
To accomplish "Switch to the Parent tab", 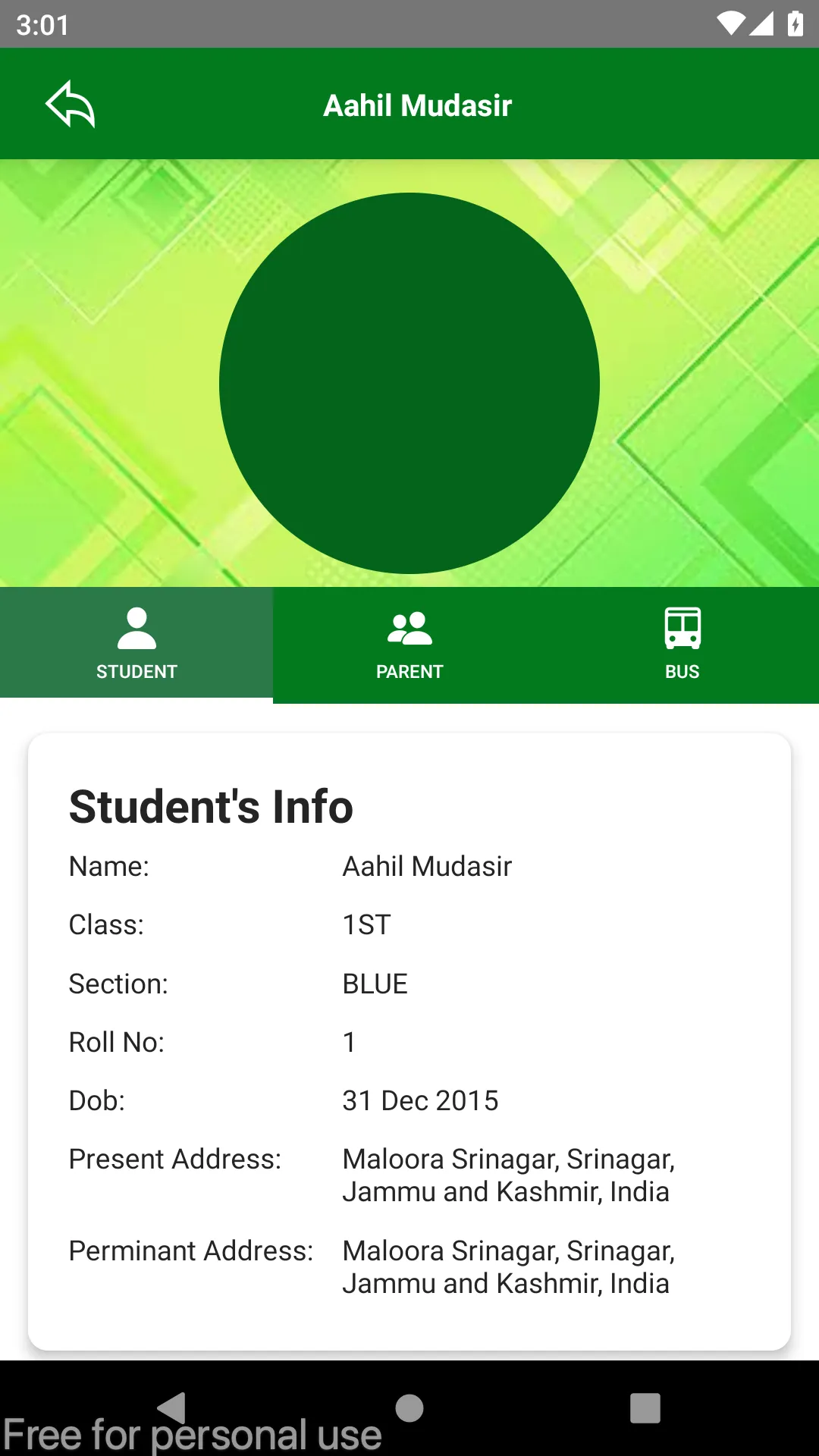I will coord(409,644).
